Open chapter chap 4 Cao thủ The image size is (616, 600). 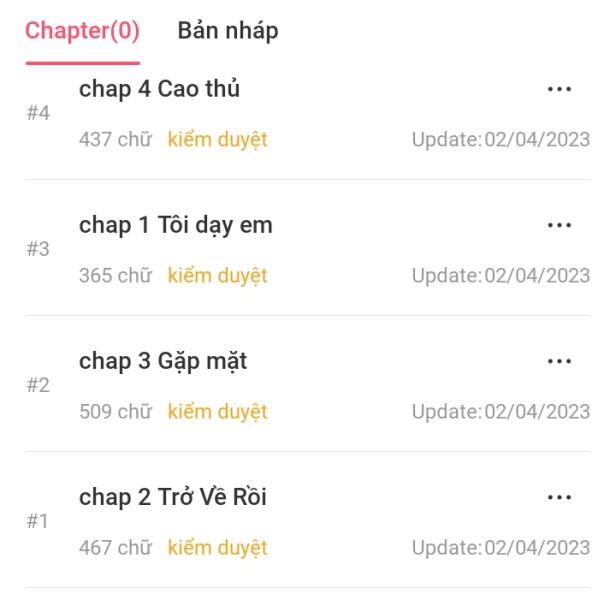coord(160,89)
